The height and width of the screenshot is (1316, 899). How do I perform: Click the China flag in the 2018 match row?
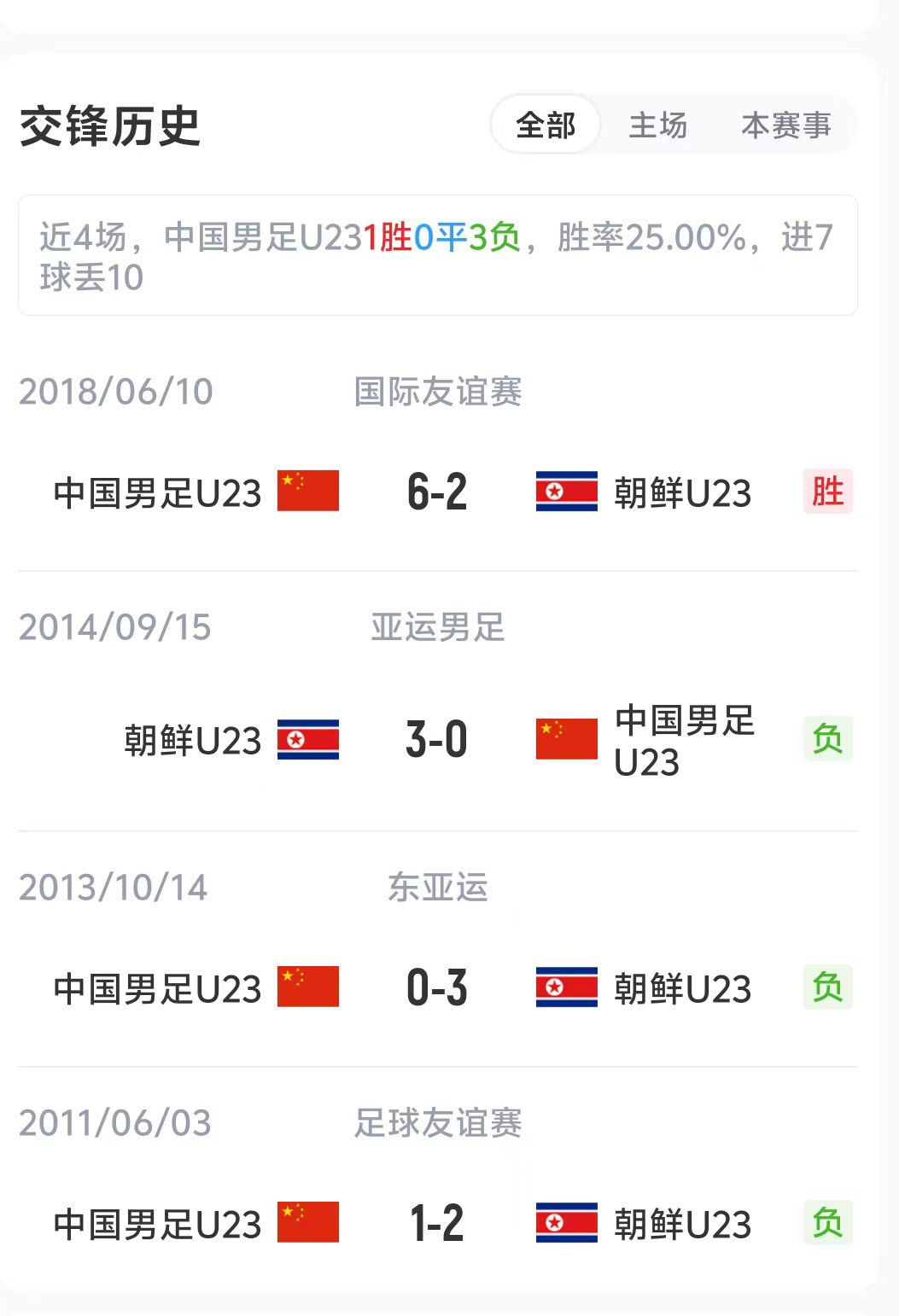[x=307, y=491]
